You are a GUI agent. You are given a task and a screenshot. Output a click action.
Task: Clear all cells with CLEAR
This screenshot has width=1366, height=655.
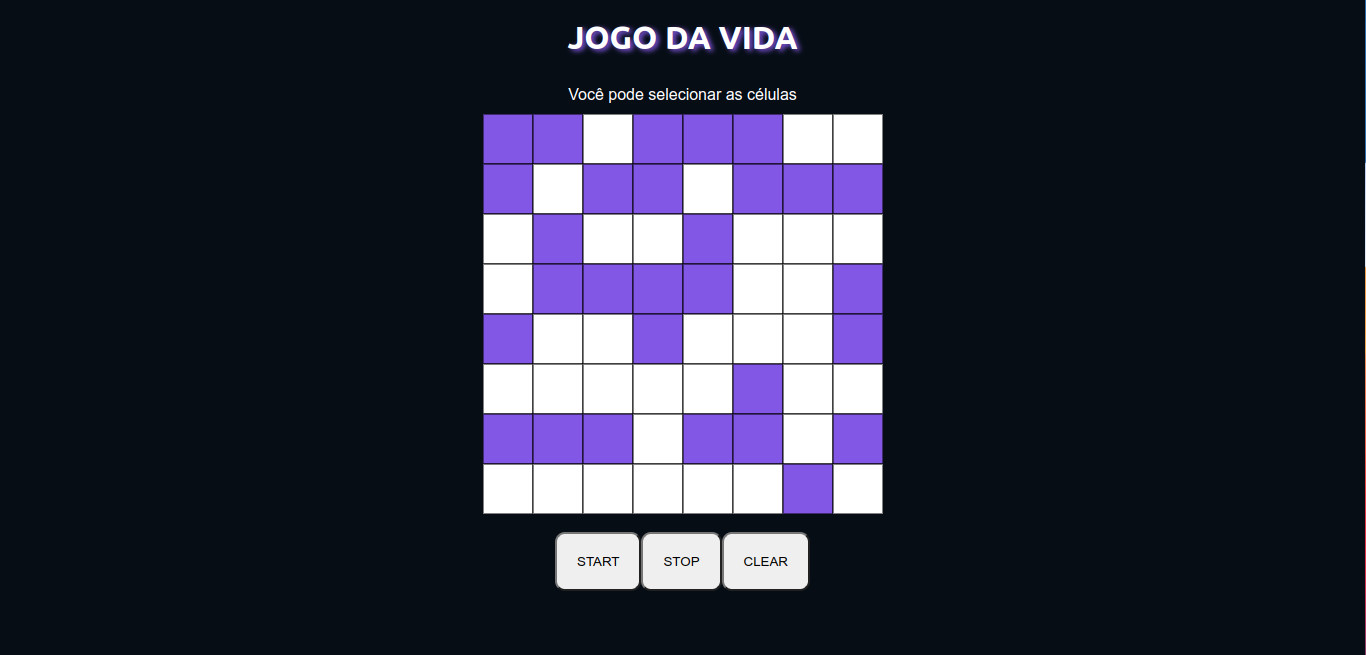point(765,561)
